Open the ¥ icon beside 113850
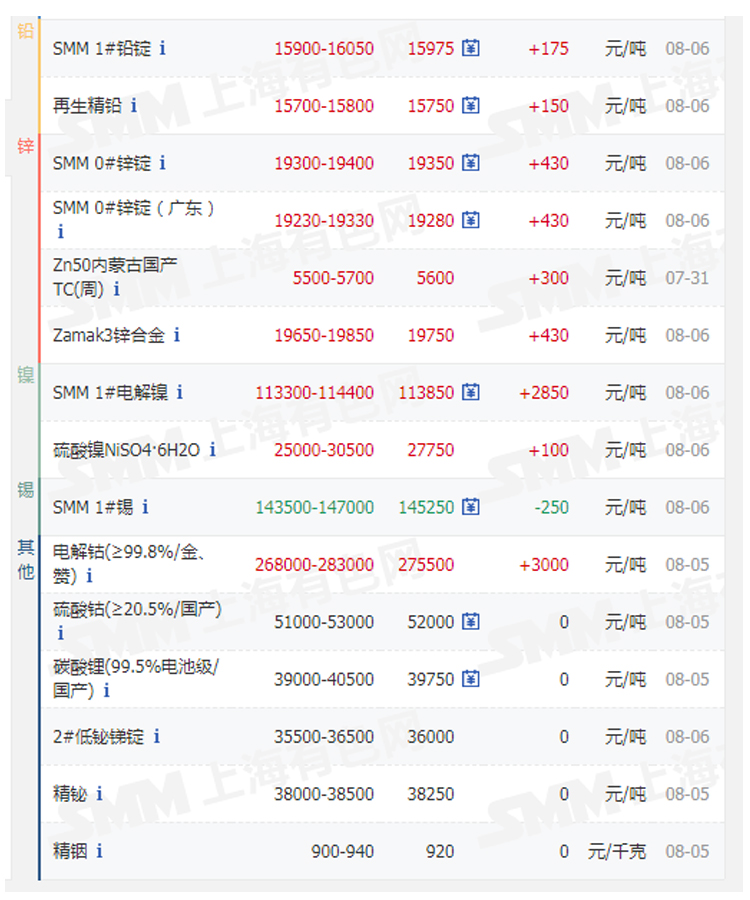 tap(471, 393)
